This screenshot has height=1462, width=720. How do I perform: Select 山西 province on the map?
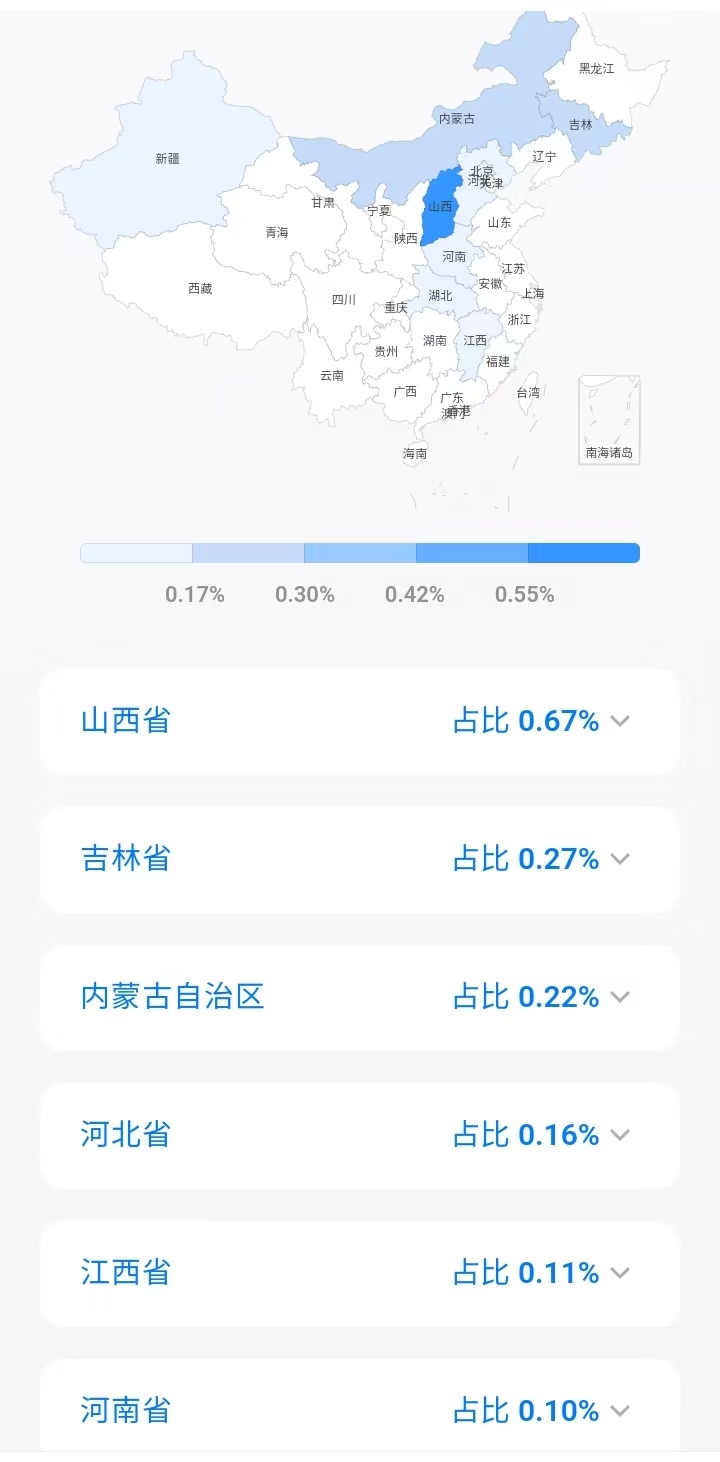click(x=439, y=208)
